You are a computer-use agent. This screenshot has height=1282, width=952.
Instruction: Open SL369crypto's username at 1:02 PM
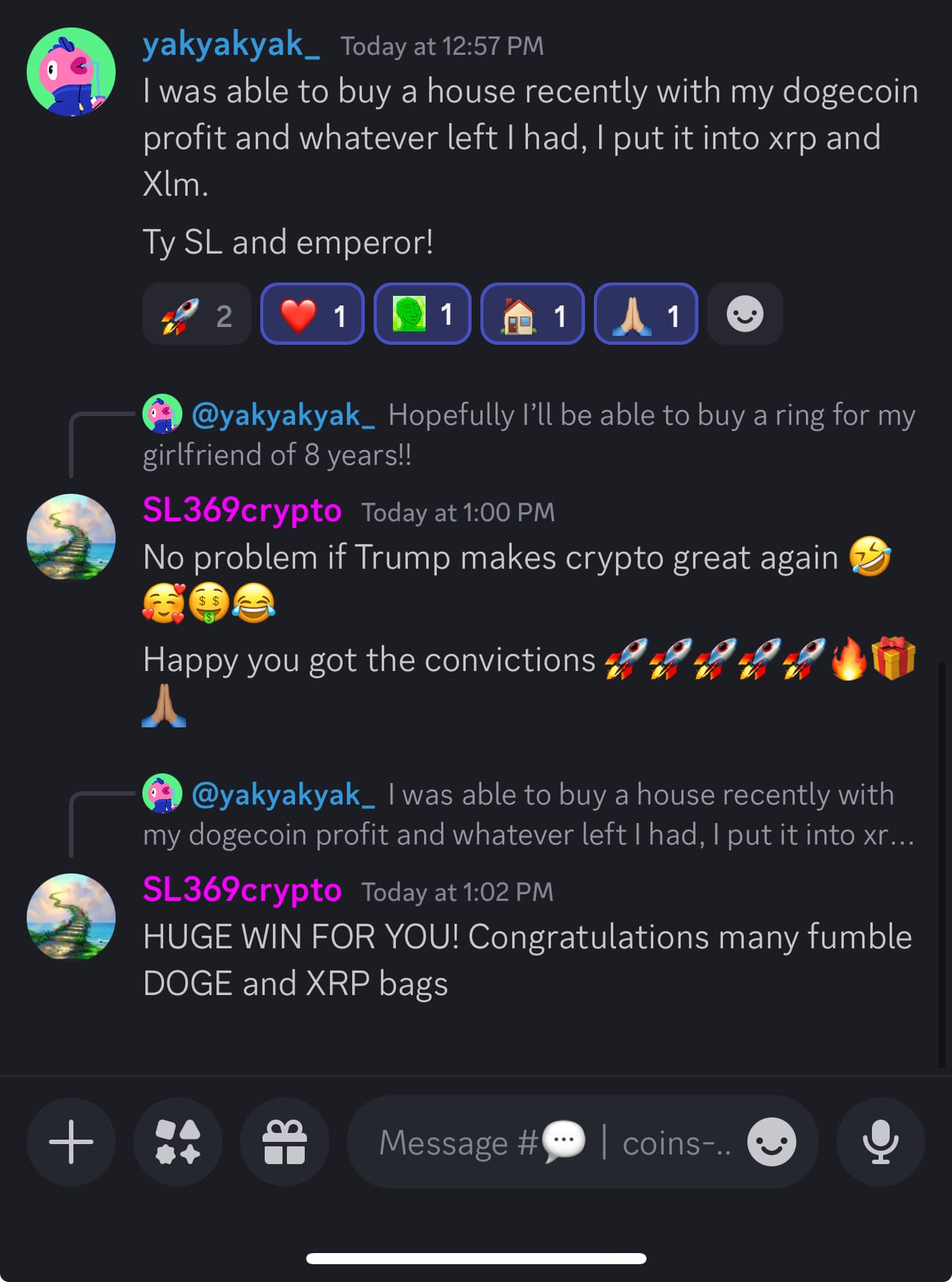(242, 890)
